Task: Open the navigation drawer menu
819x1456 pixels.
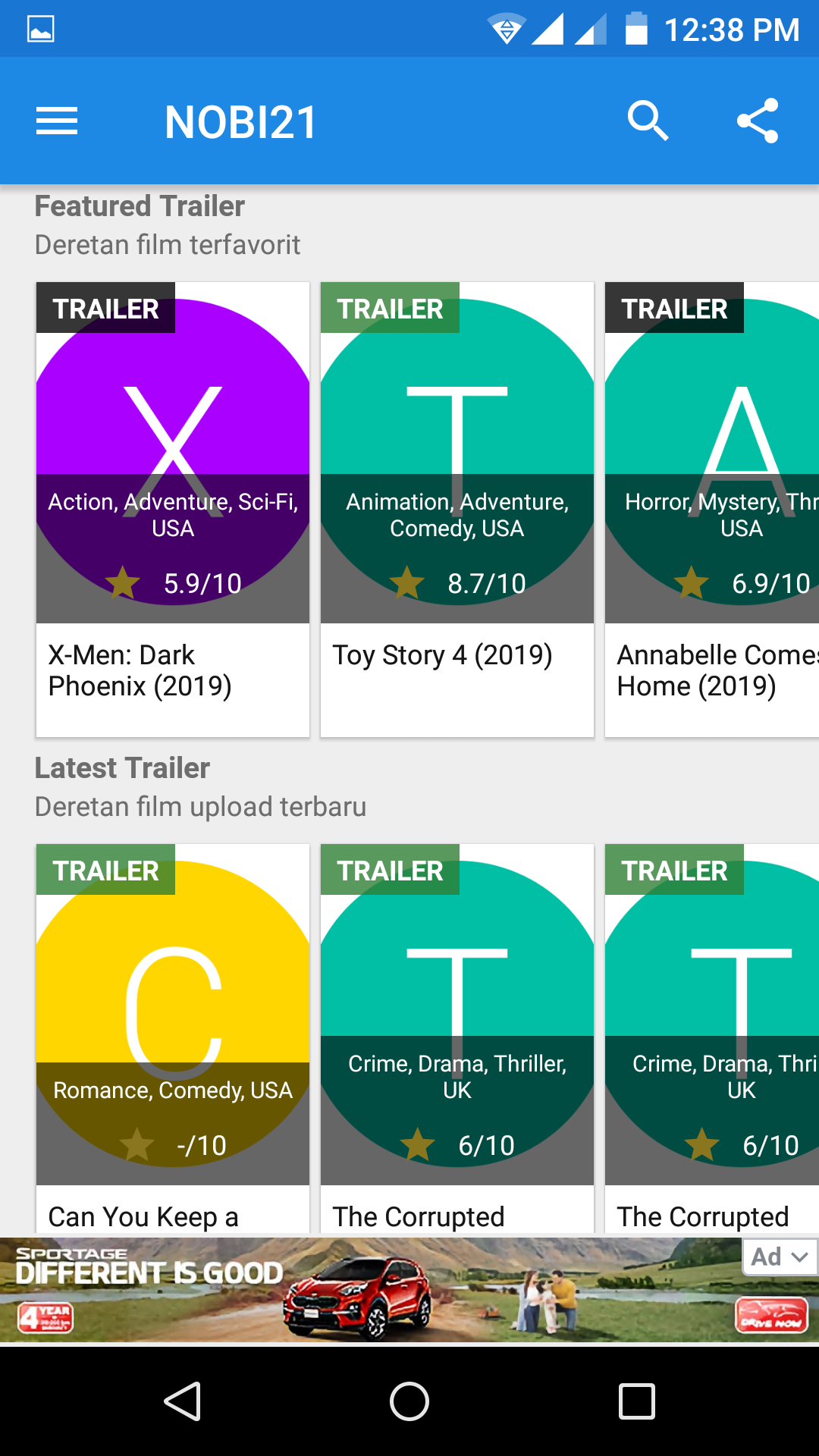Action: tap(57, 121)
